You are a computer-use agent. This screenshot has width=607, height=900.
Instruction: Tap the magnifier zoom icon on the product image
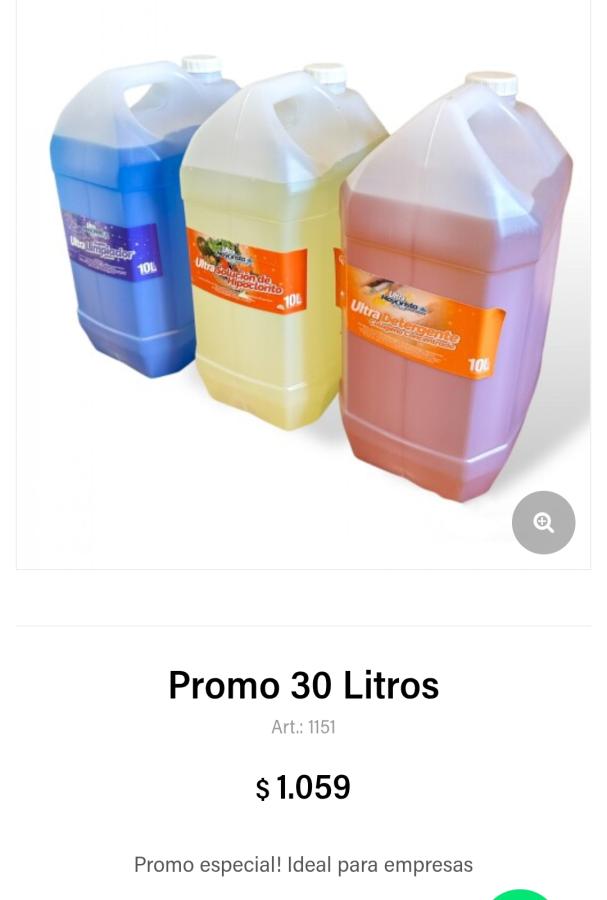coord(543,522)
